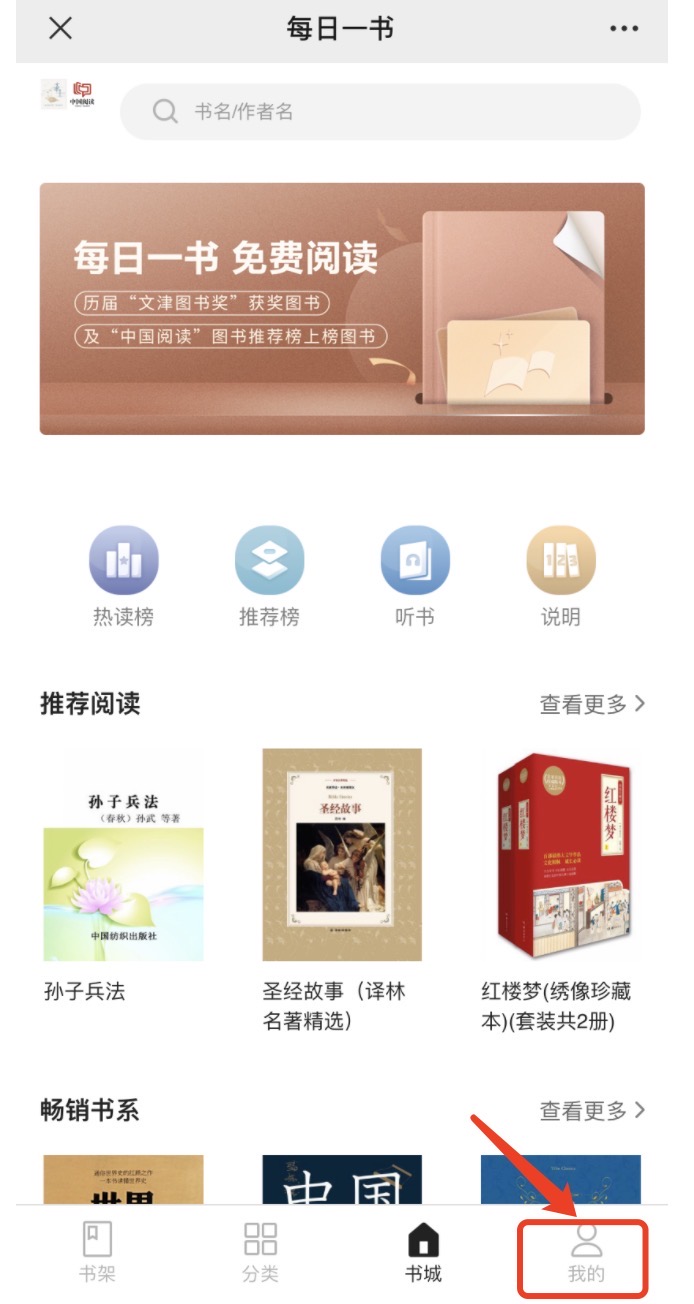Switch to the 书架 tab
This screenshot has height=1304, width=694.
click(x=97, y=1251)
